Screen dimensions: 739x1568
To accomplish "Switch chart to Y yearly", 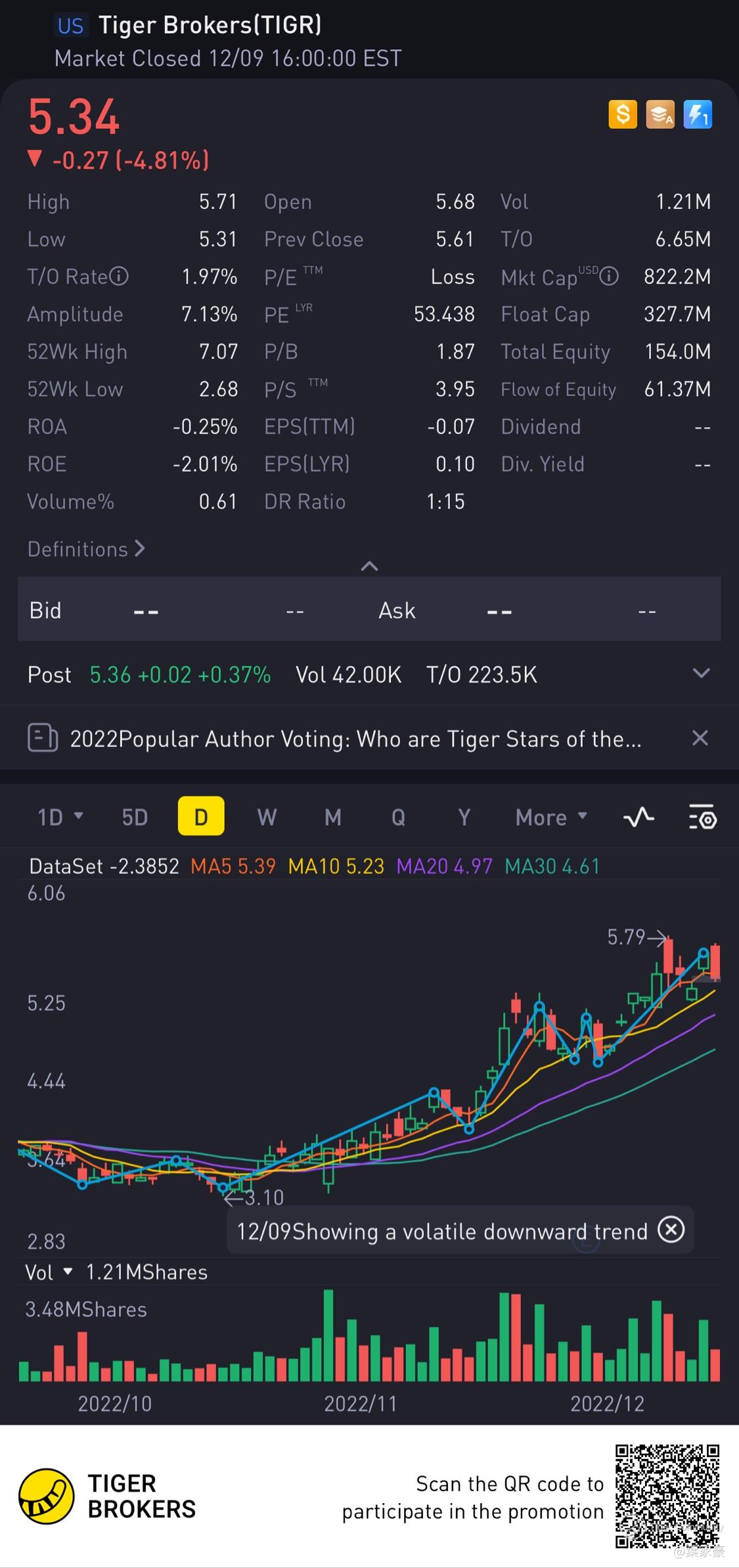I will point(464,817).
